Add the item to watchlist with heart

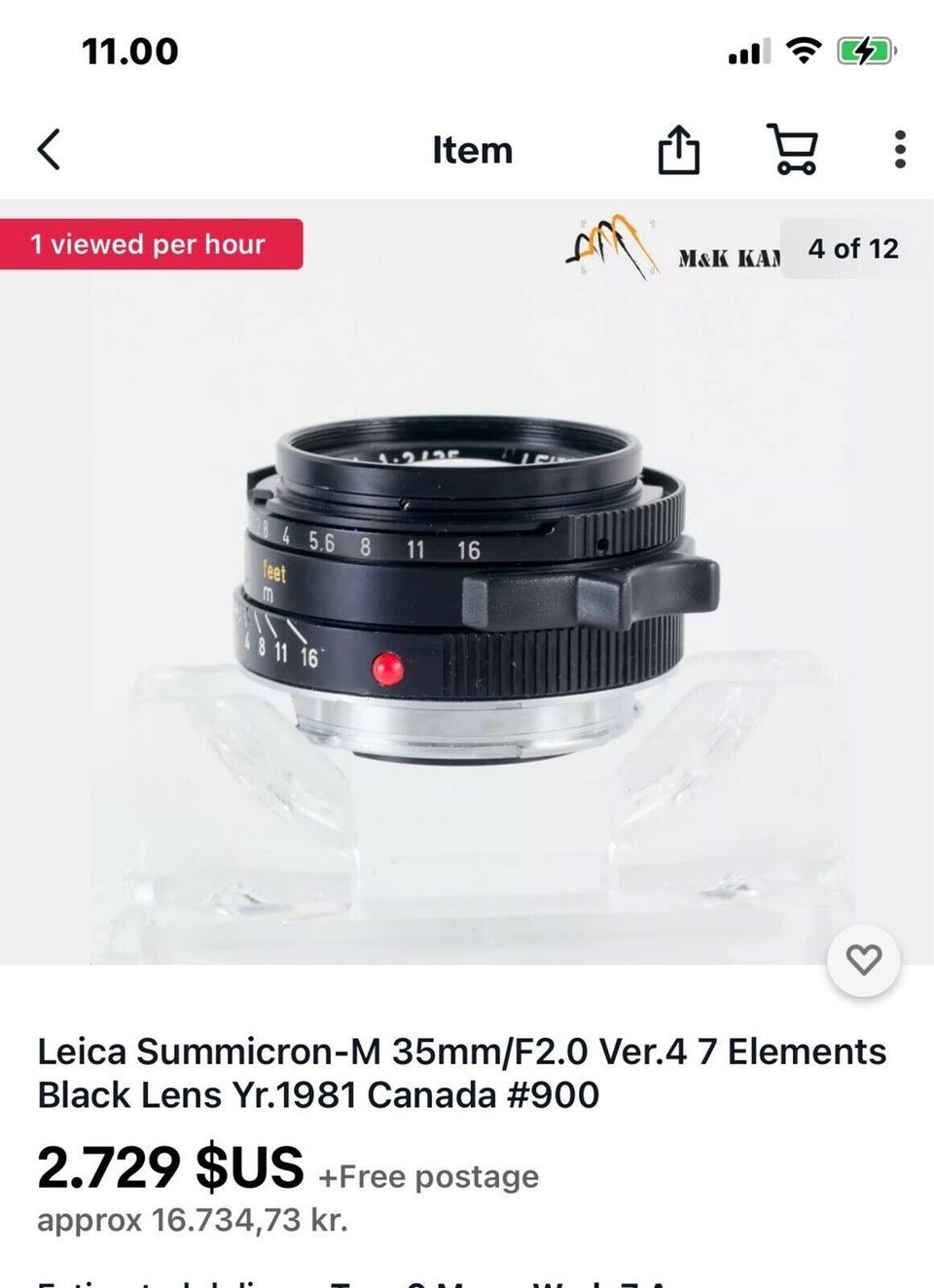tap(863, 960)
